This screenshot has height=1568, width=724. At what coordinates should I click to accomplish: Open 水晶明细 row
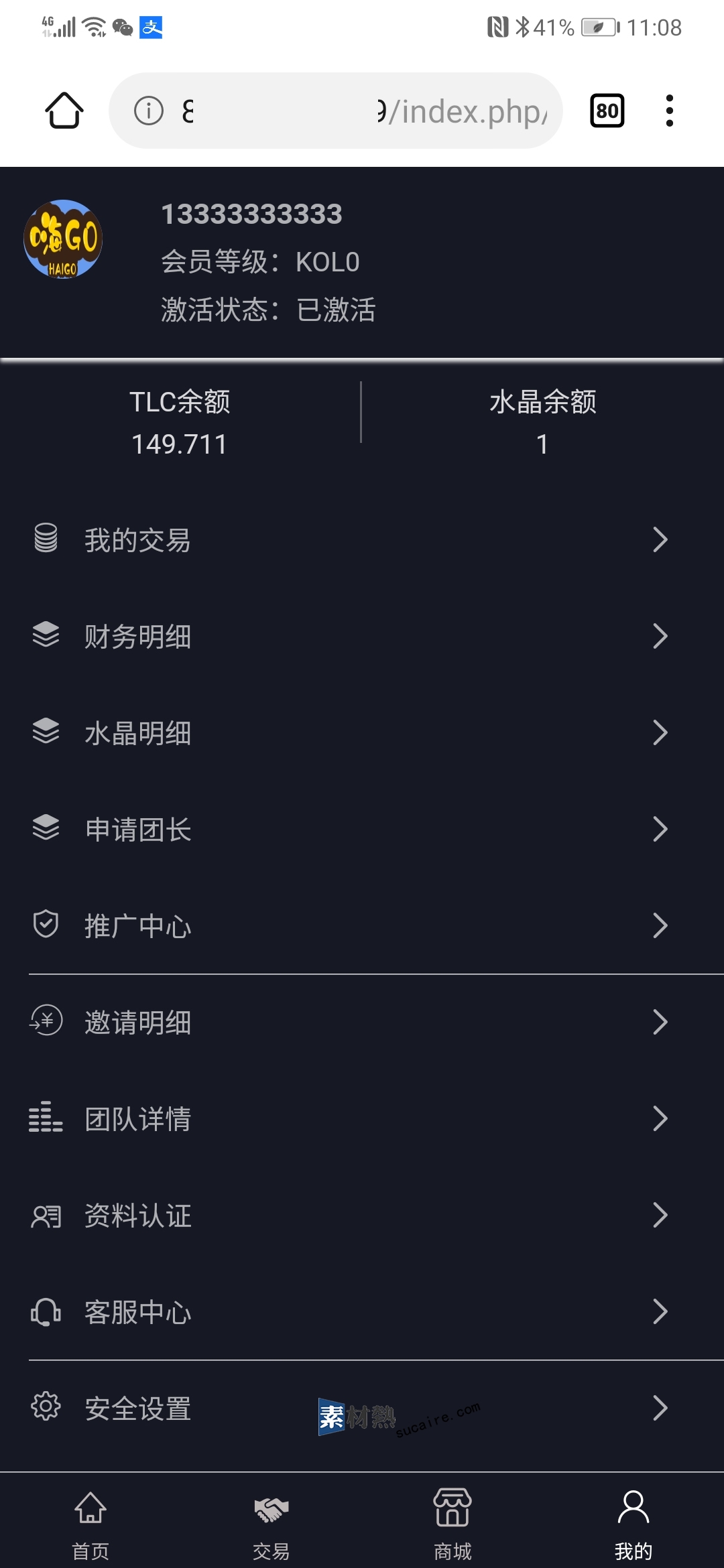(362, 732)
